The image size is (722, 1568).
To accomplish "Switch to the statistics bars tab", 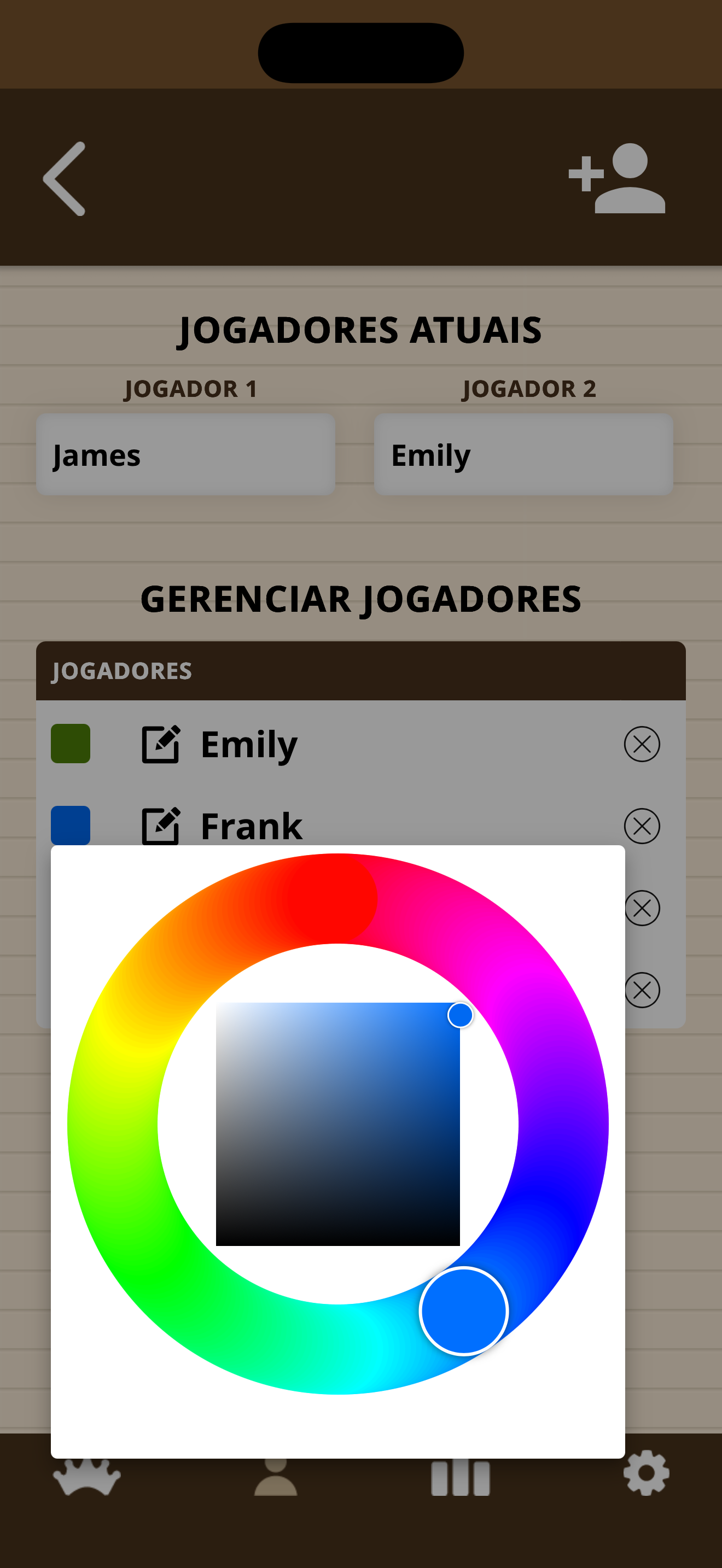I will click(x=460, y=1478).
